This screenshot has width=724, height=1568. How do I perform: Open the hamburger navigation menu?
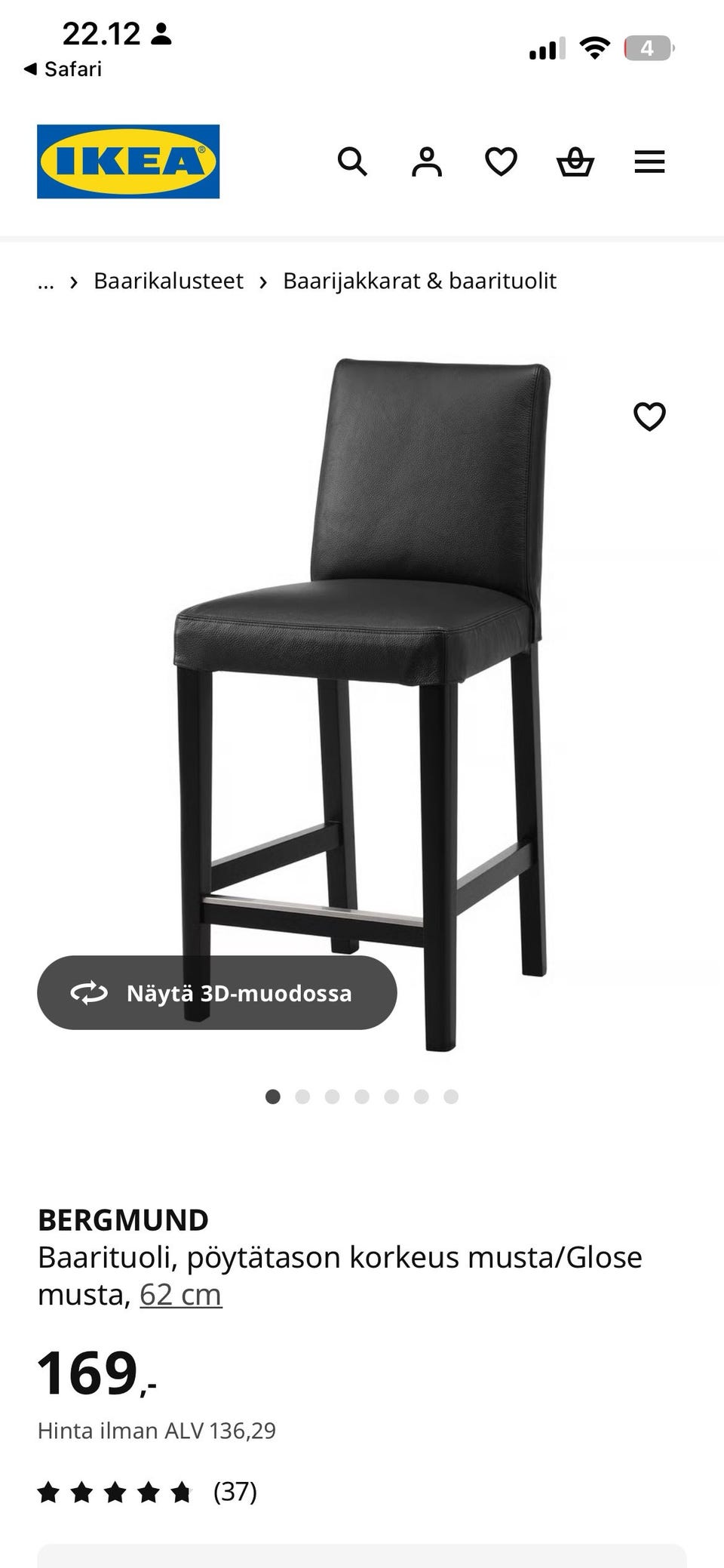pyautogui.click(x=649, y=161)
